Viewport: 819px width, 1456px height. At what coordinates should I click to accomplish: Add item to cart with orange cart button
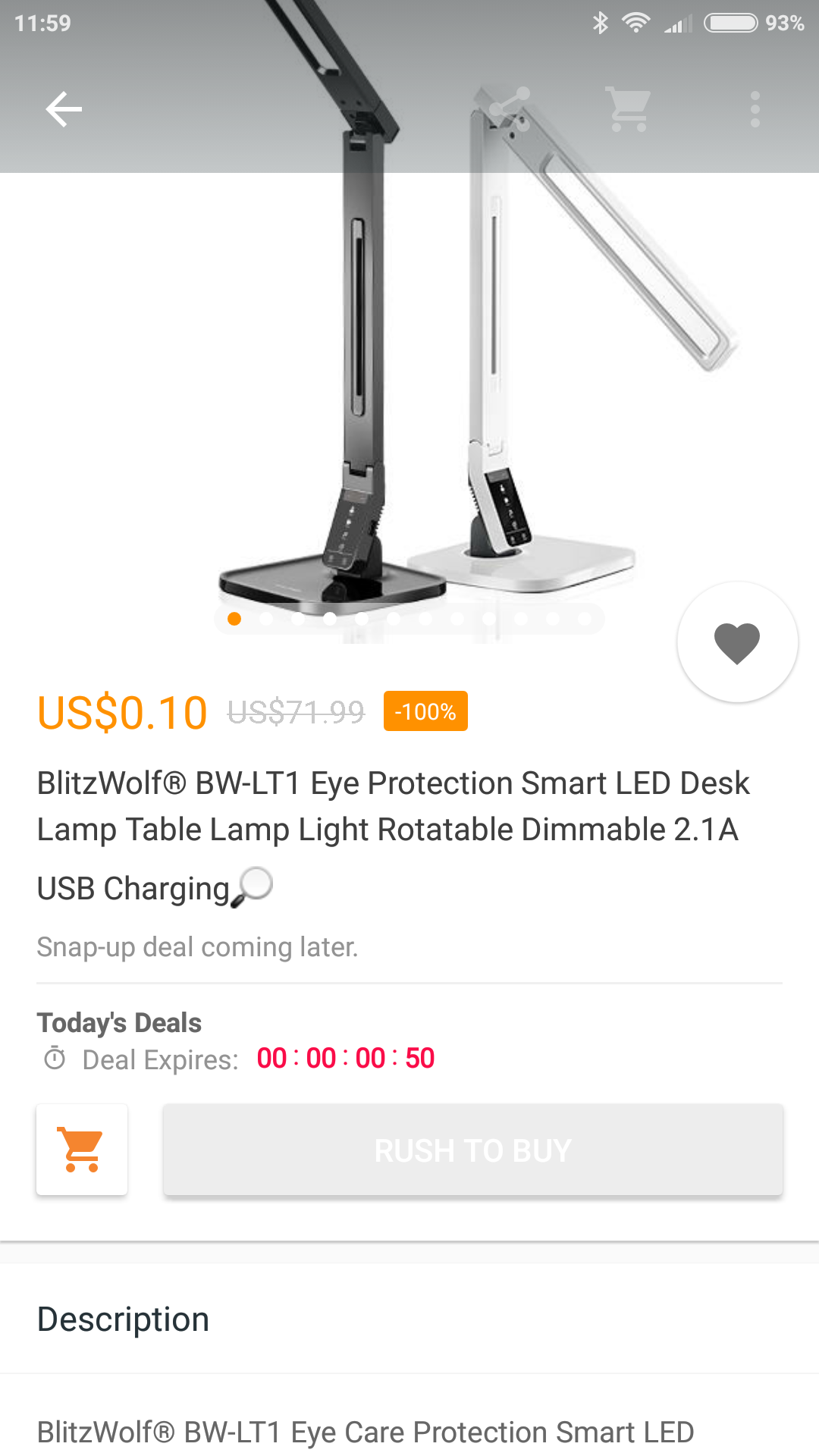[82, 1150]
